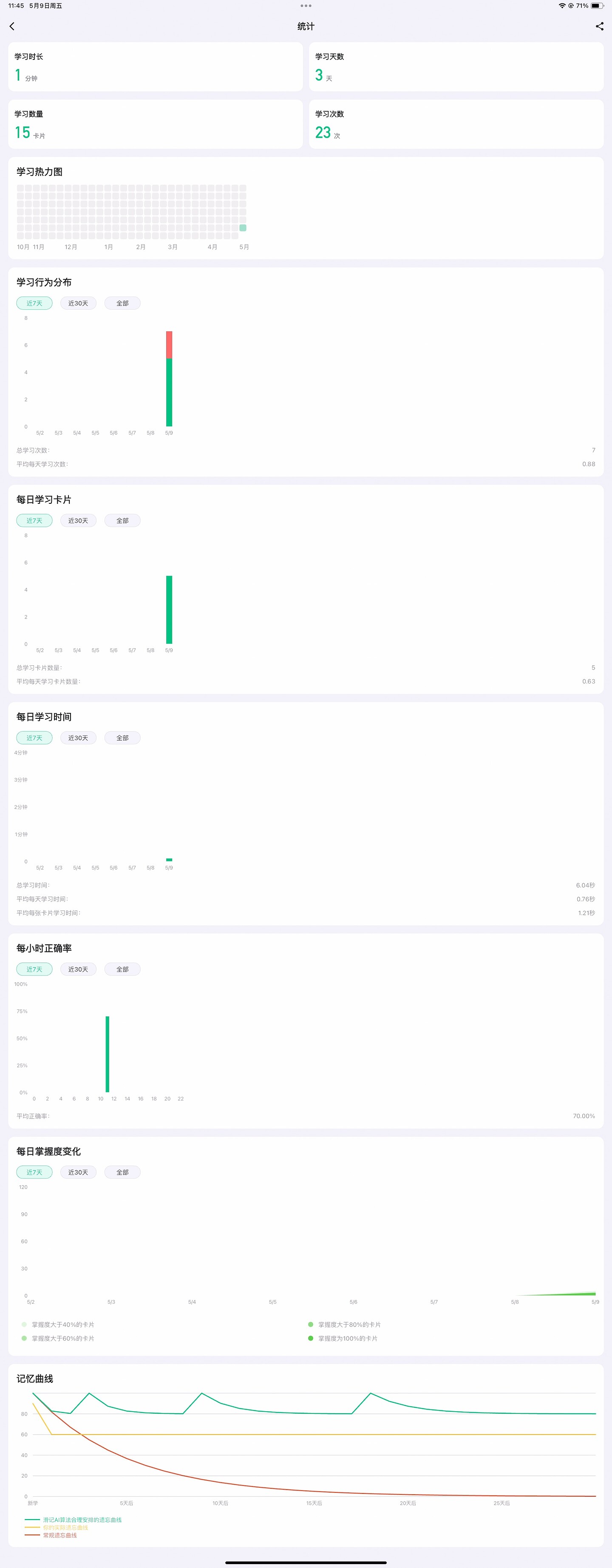The width and height of the screenshot is (612, 1568).
Task: Select 近30天 under 学习行为分布
Action: (78, 303)
